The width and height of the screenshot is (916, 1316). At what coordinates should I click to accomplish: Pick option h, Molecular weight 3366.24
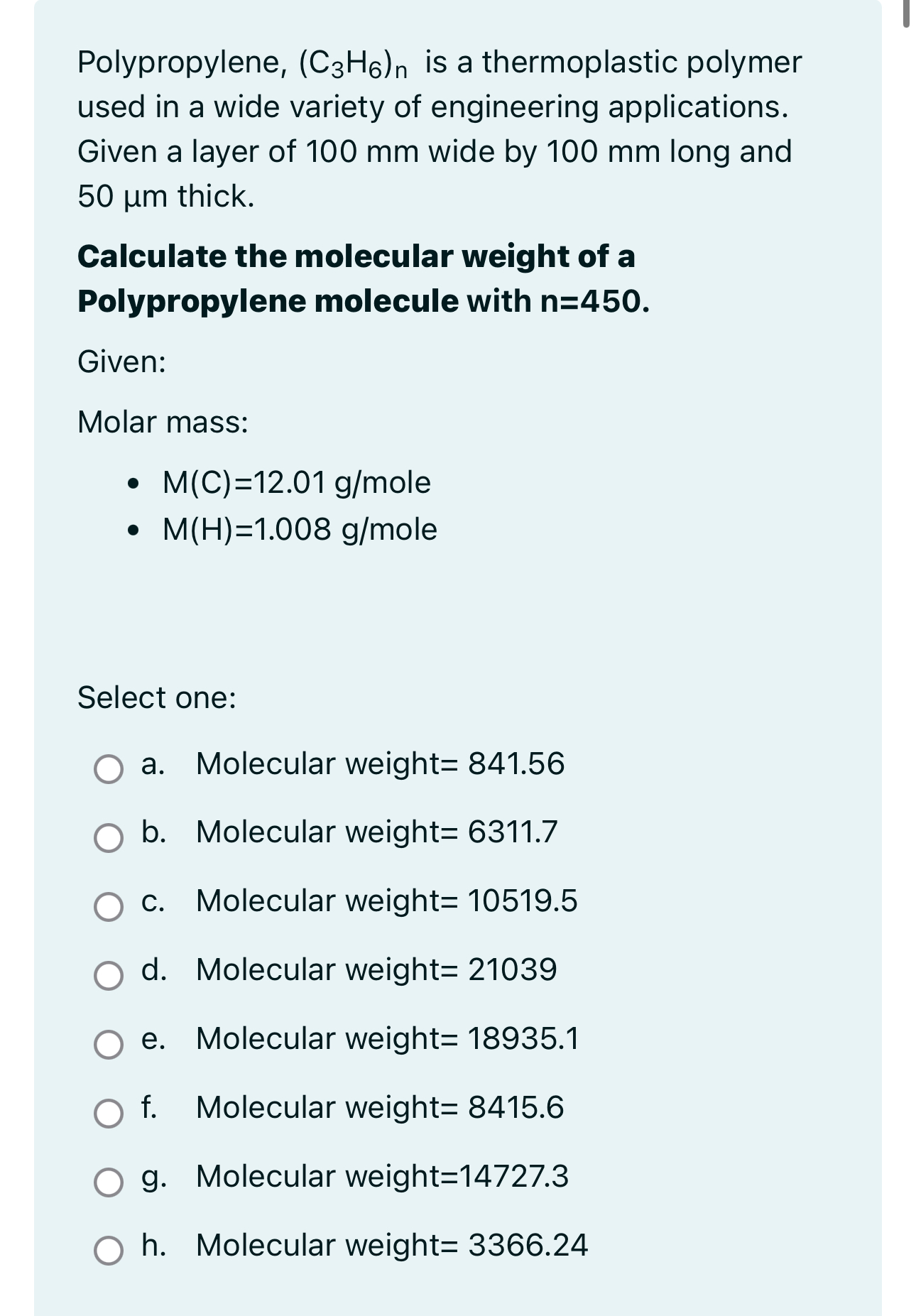[x=109, y=1251]
